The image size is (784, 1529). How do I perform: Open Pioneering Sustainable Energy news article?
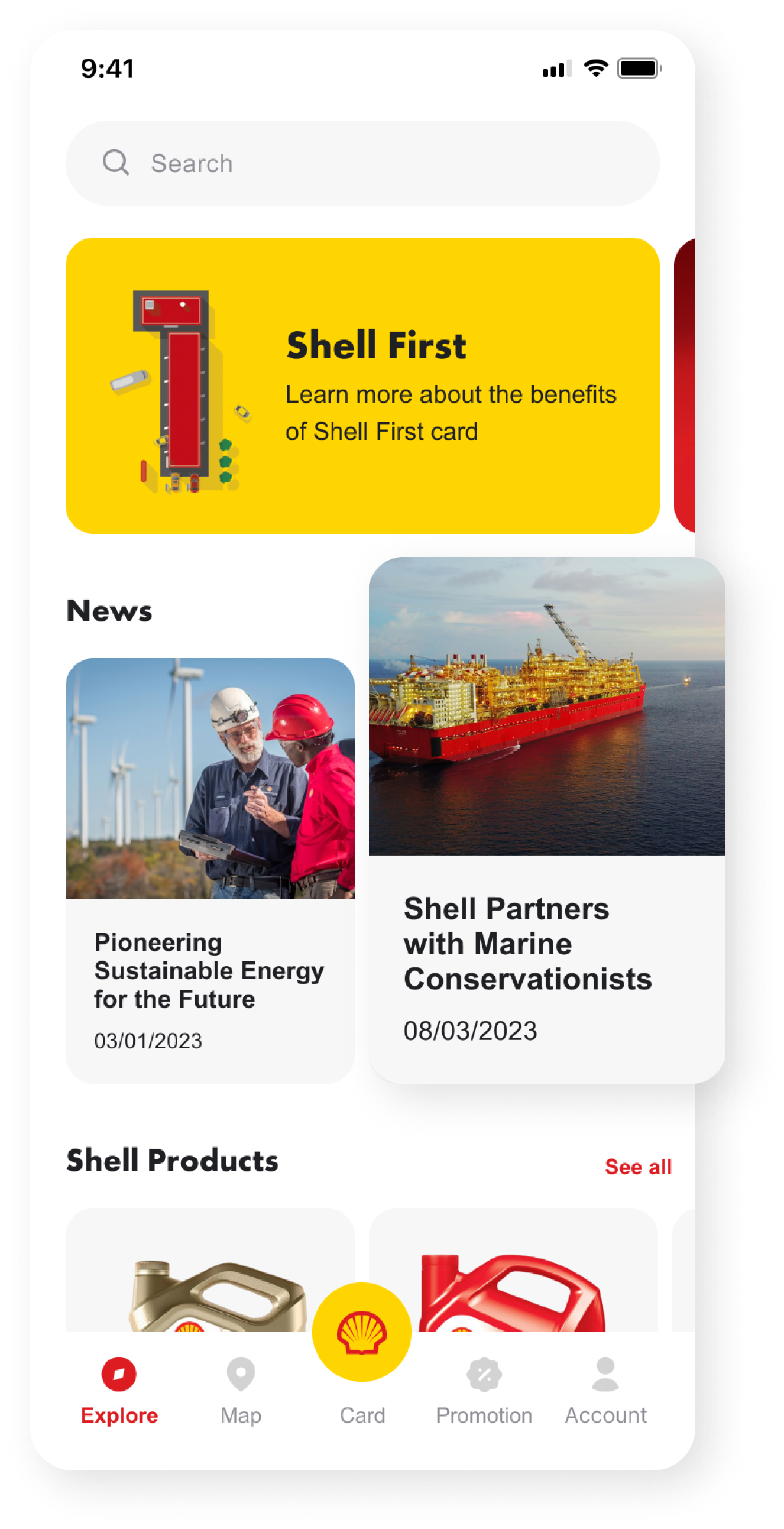tap(209, 870)
